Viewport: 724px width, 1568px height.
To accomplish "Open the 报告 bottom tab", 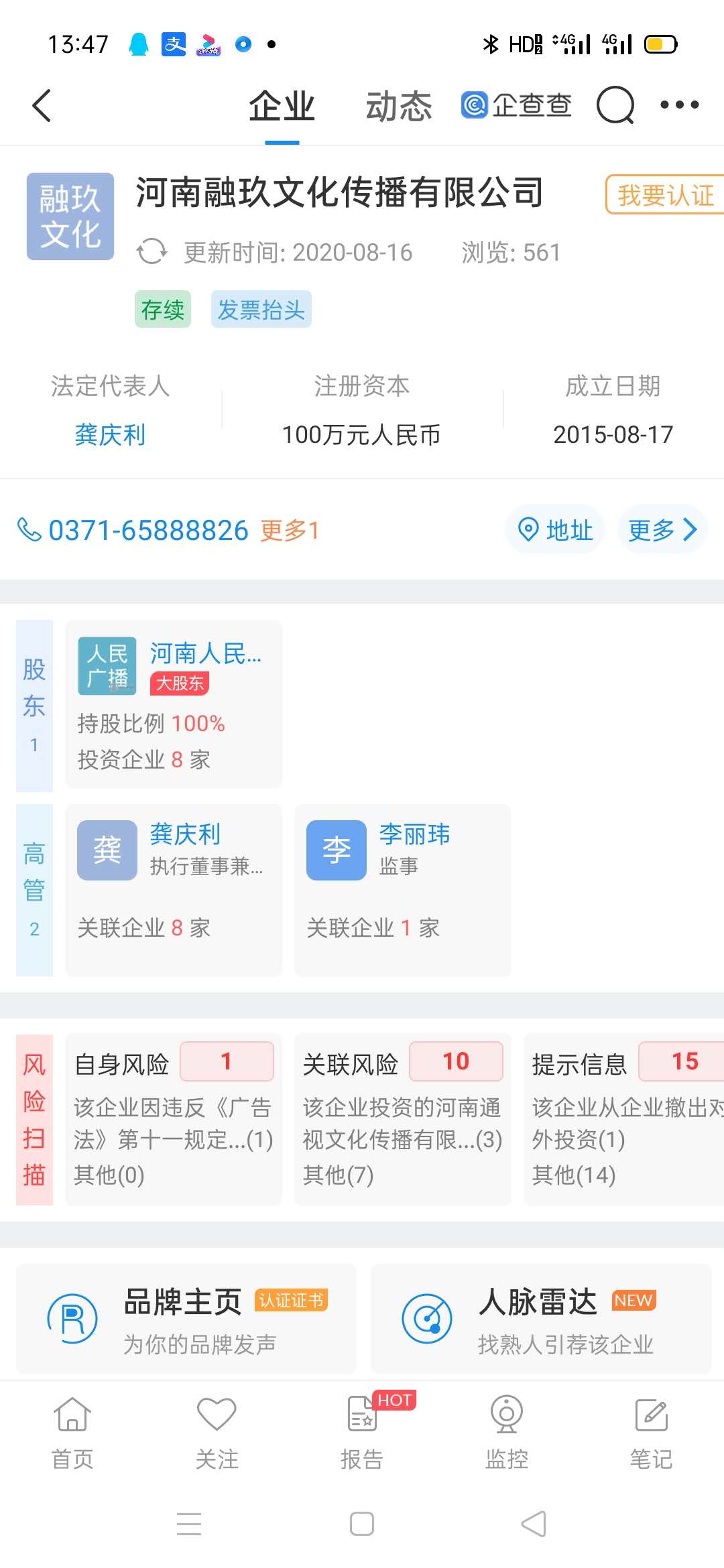I will [x=362, y=1433].
